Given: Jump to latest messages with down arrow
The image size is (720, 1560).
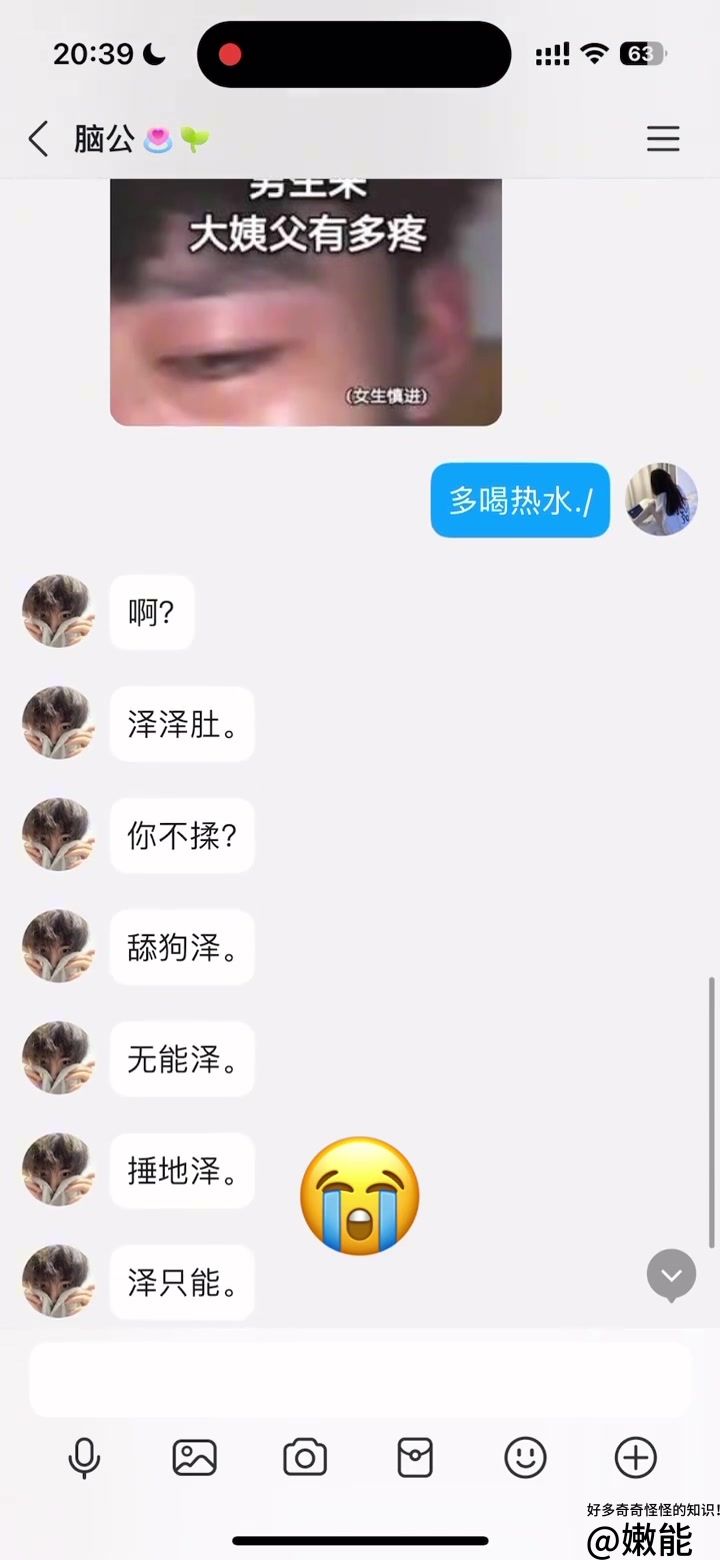Looking at the screenshot, I should [x=671, y=1275].
